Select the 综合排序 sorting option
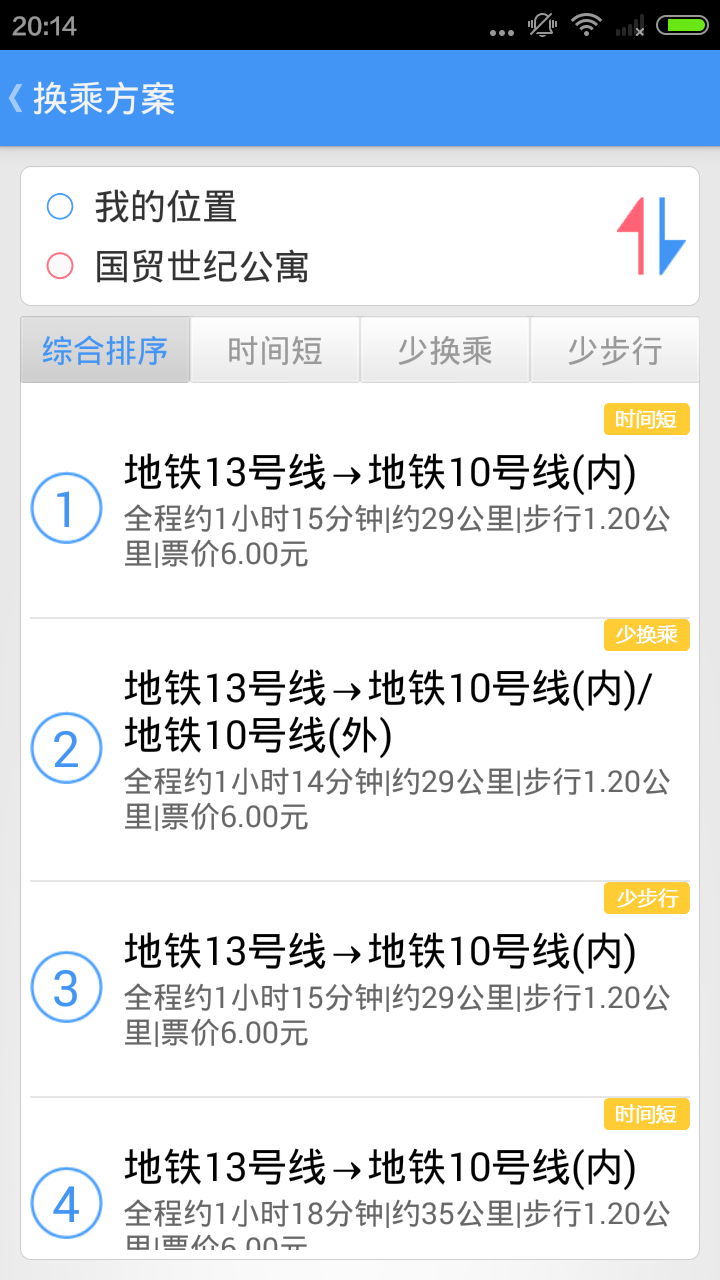The height and width of the screenshot is (1280, 720). pos(105,349)
